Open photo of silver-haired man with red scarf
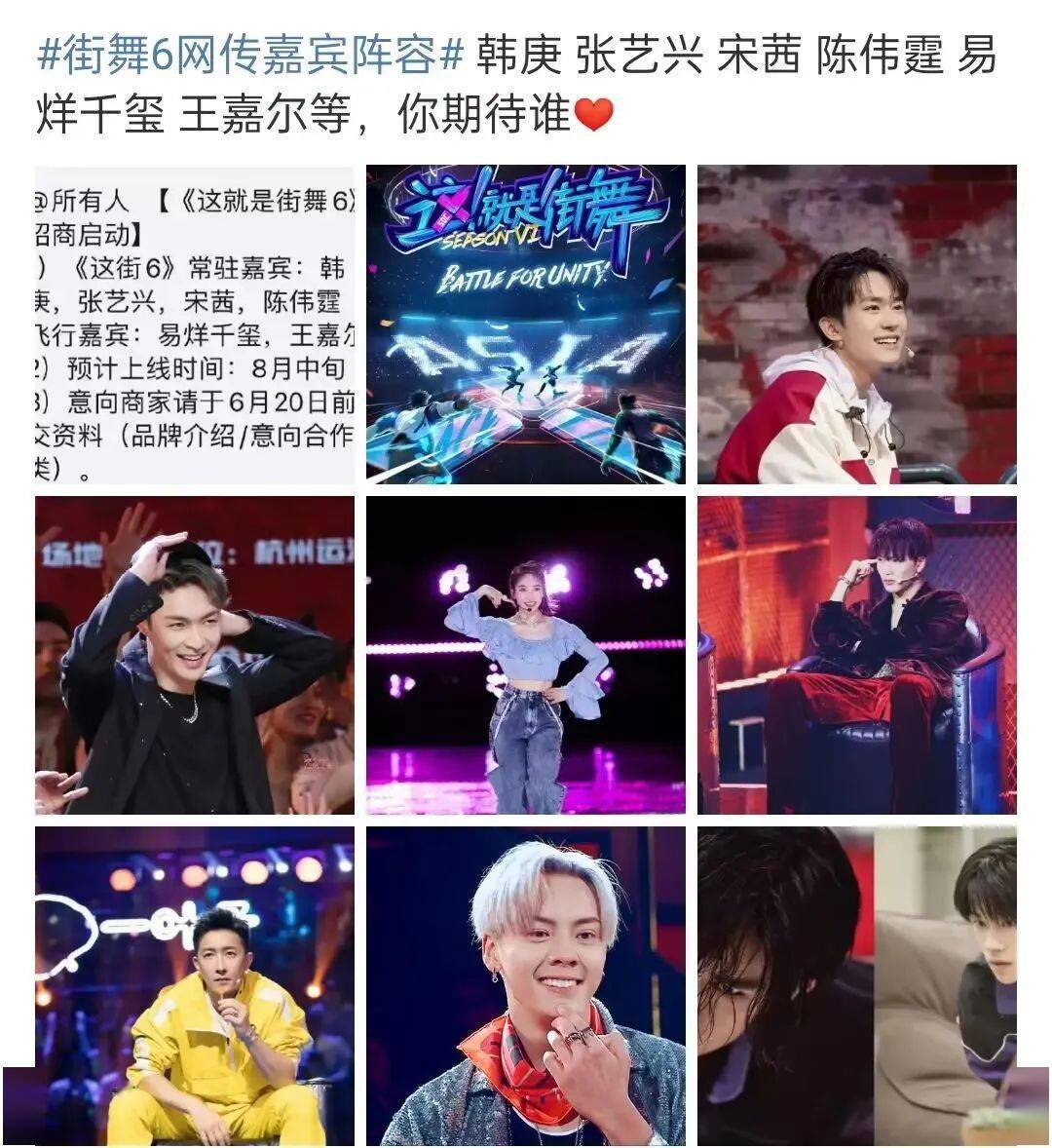The width and height of the screenshot is (1052, 1148). pos(526,986)
